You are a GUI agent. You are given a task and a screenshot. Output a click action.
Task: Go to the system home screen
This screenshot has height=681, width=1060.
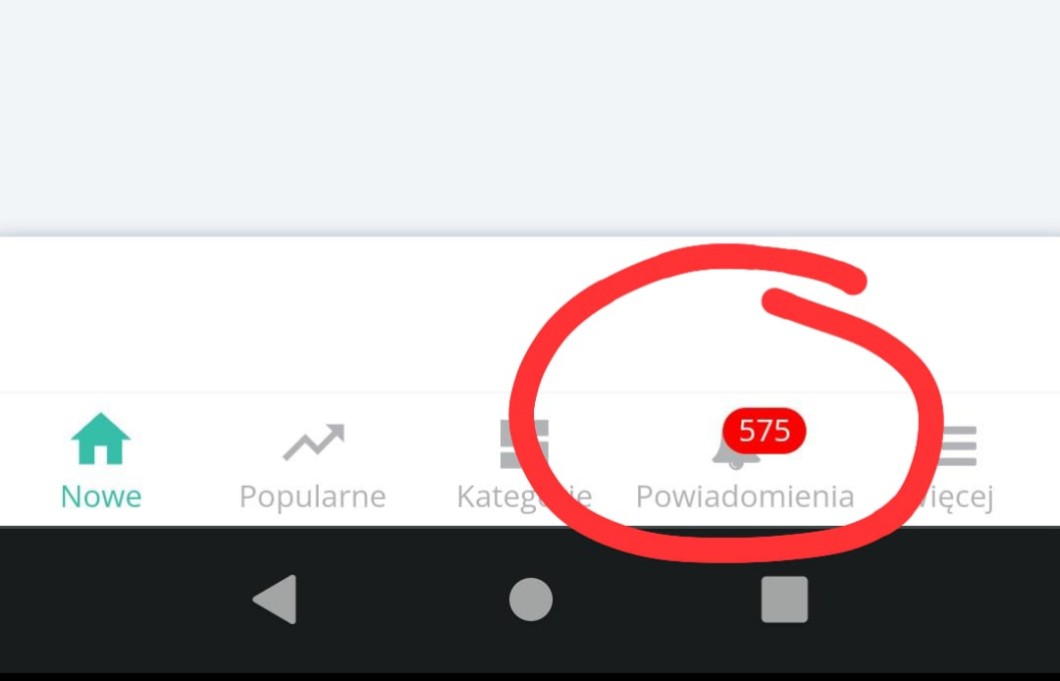530,600
